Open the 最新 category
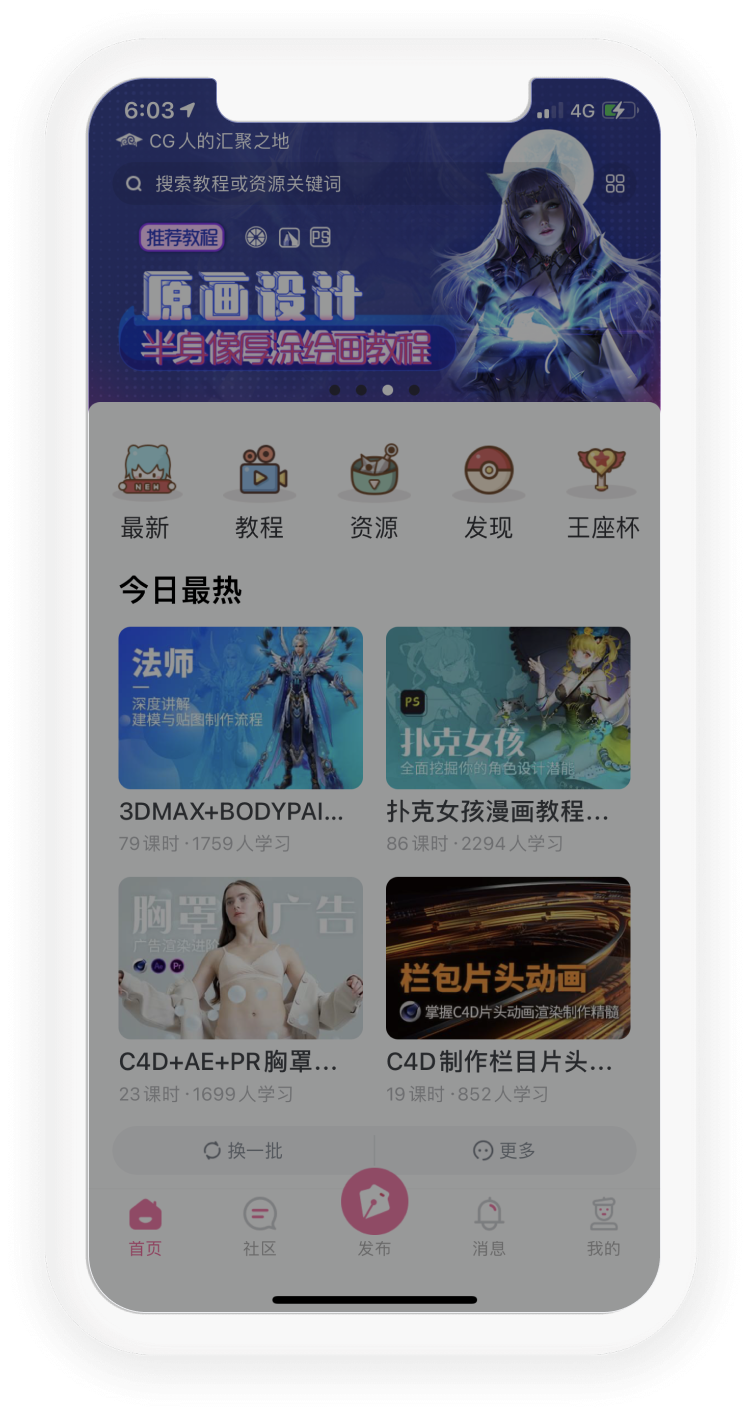This screenshot has height=1415, width=750. [145, 491]
